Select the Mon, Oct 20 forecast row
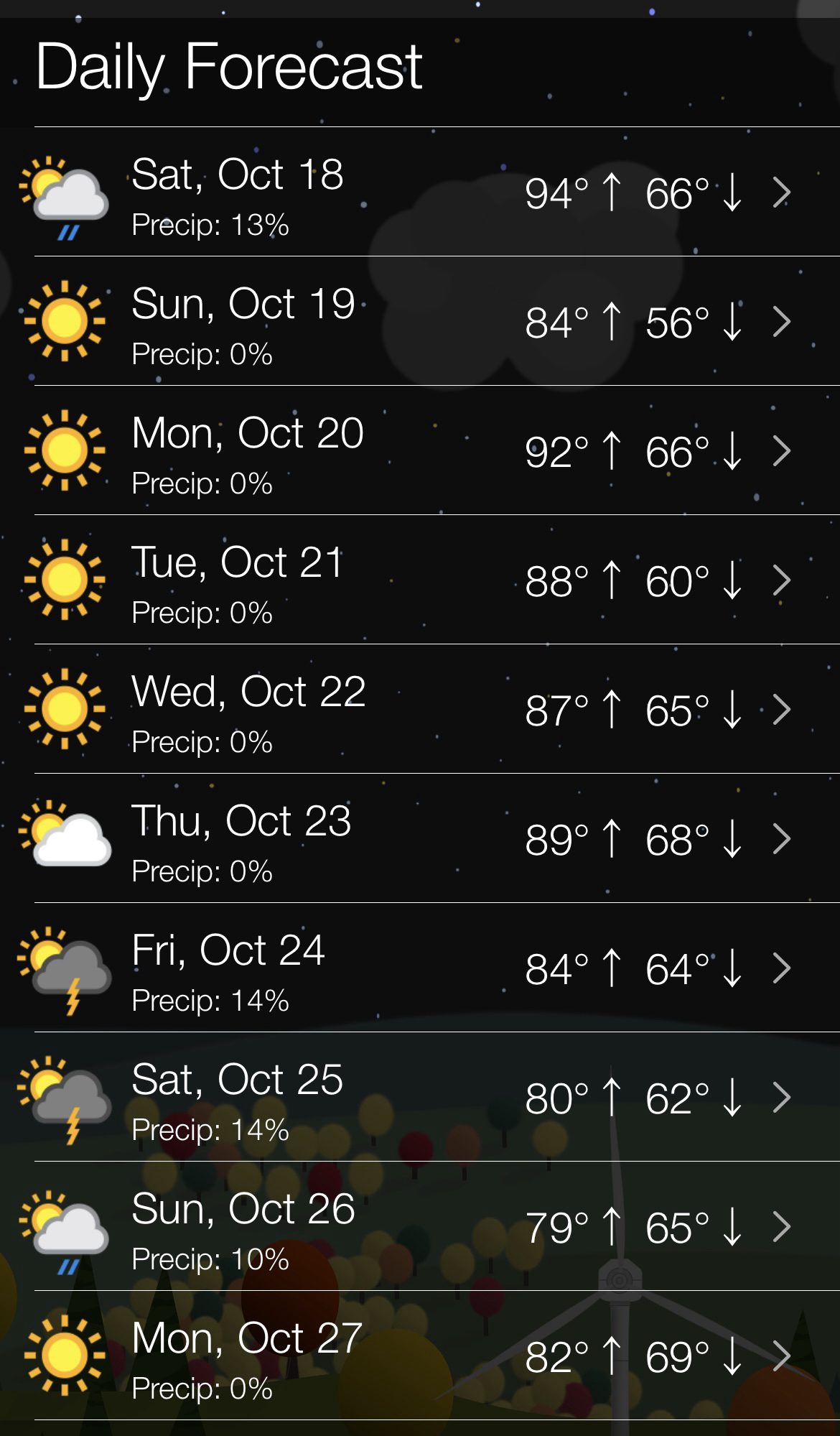The image size is (840, 1436). [420, 451]
